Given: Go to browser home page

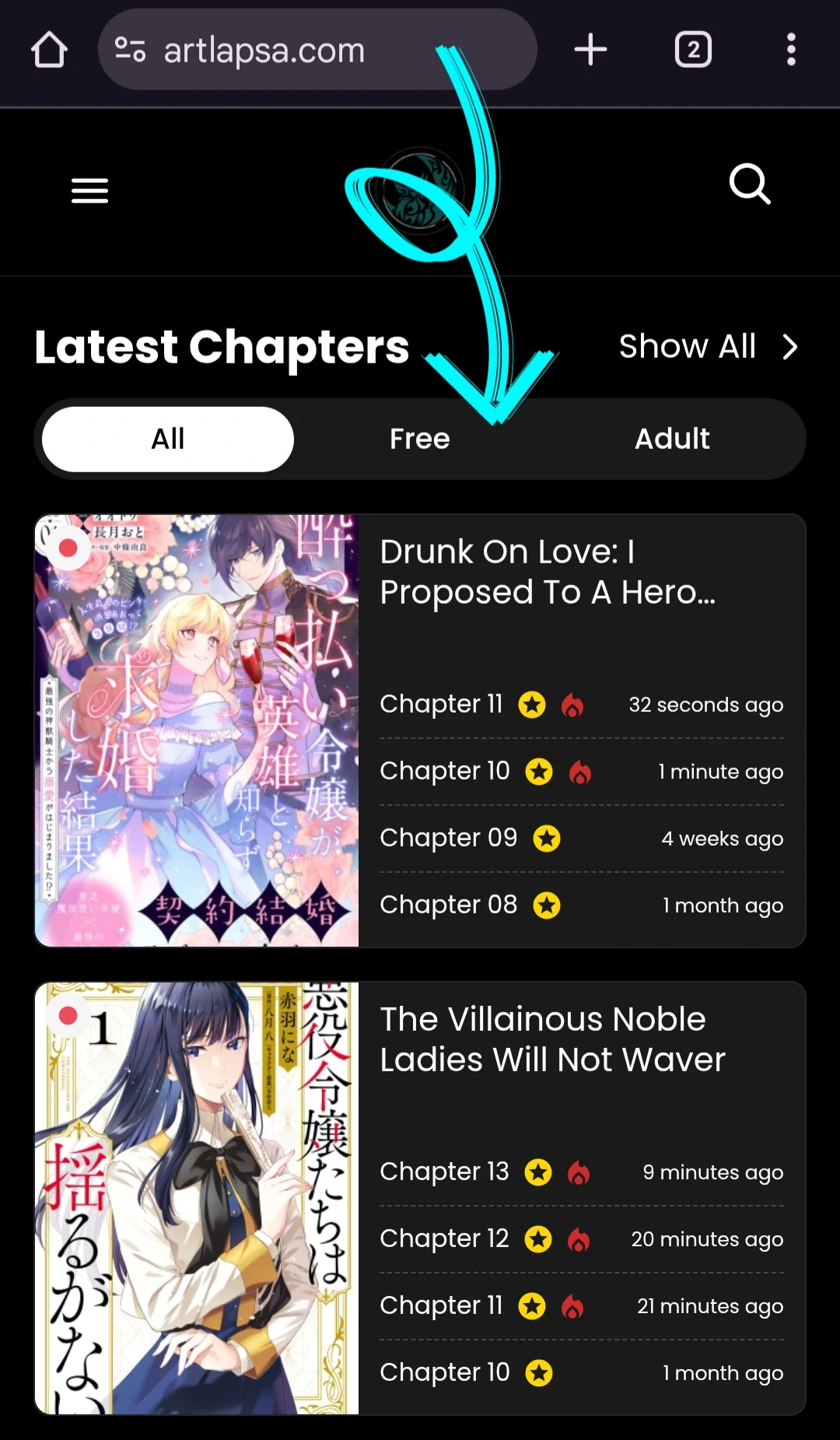Looking at the screenshot, I should coord(49,50).
